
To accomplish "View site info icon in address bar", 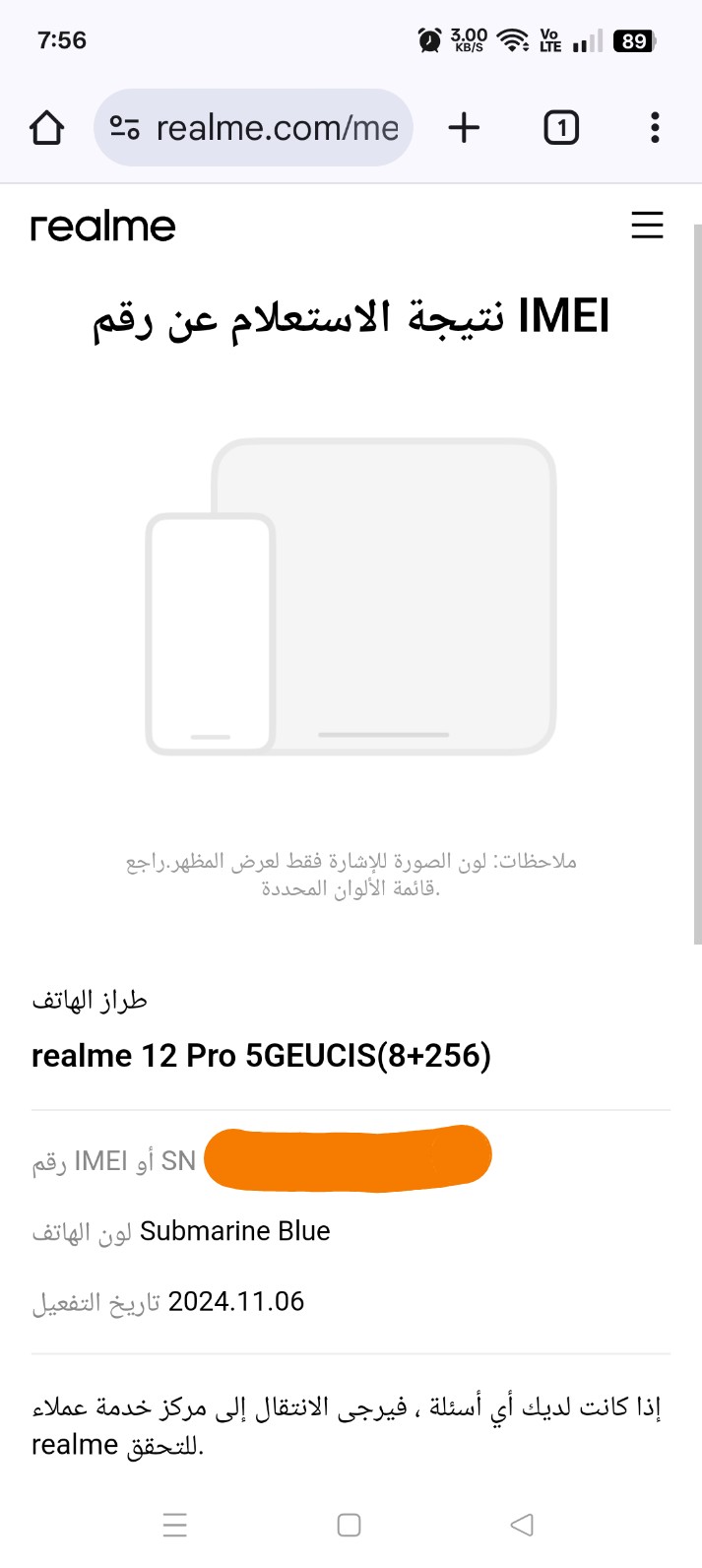I will pos(125,128).
